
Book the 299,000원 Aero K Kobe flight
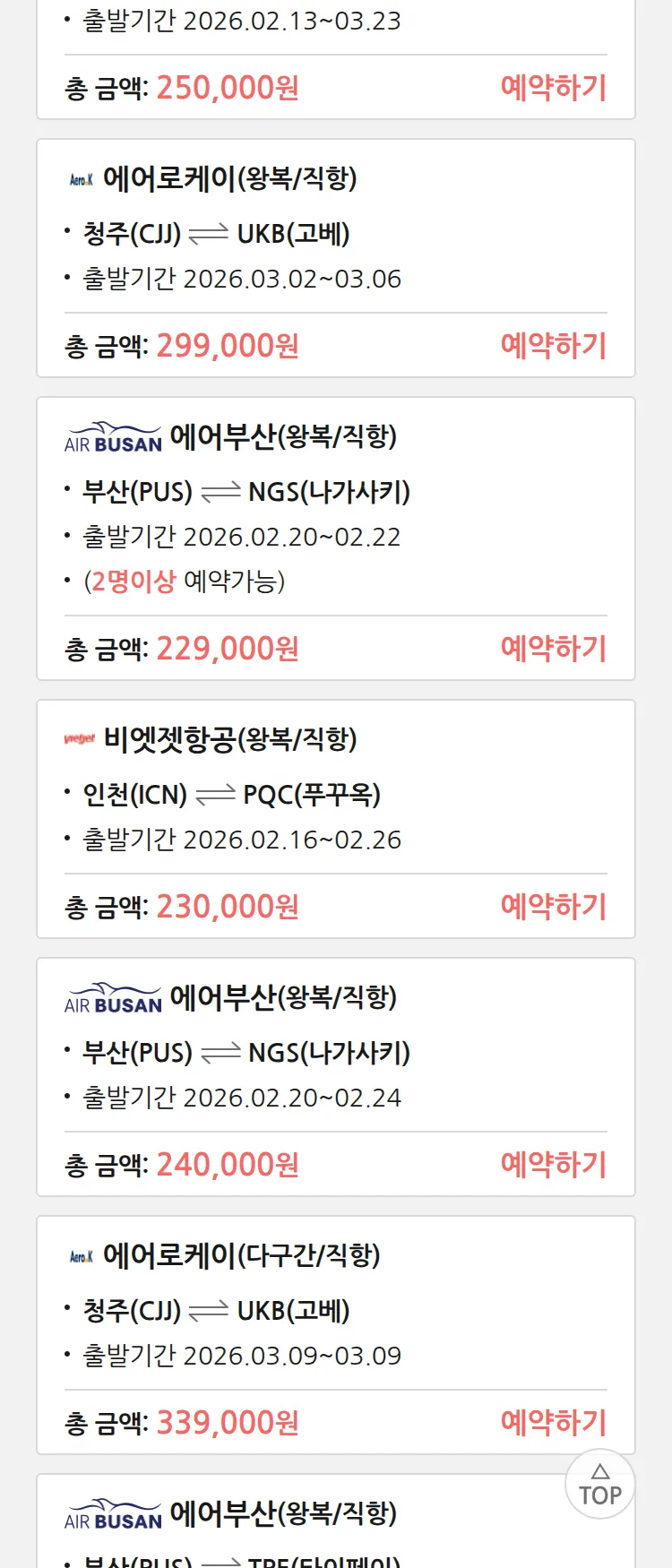[553, 346]
